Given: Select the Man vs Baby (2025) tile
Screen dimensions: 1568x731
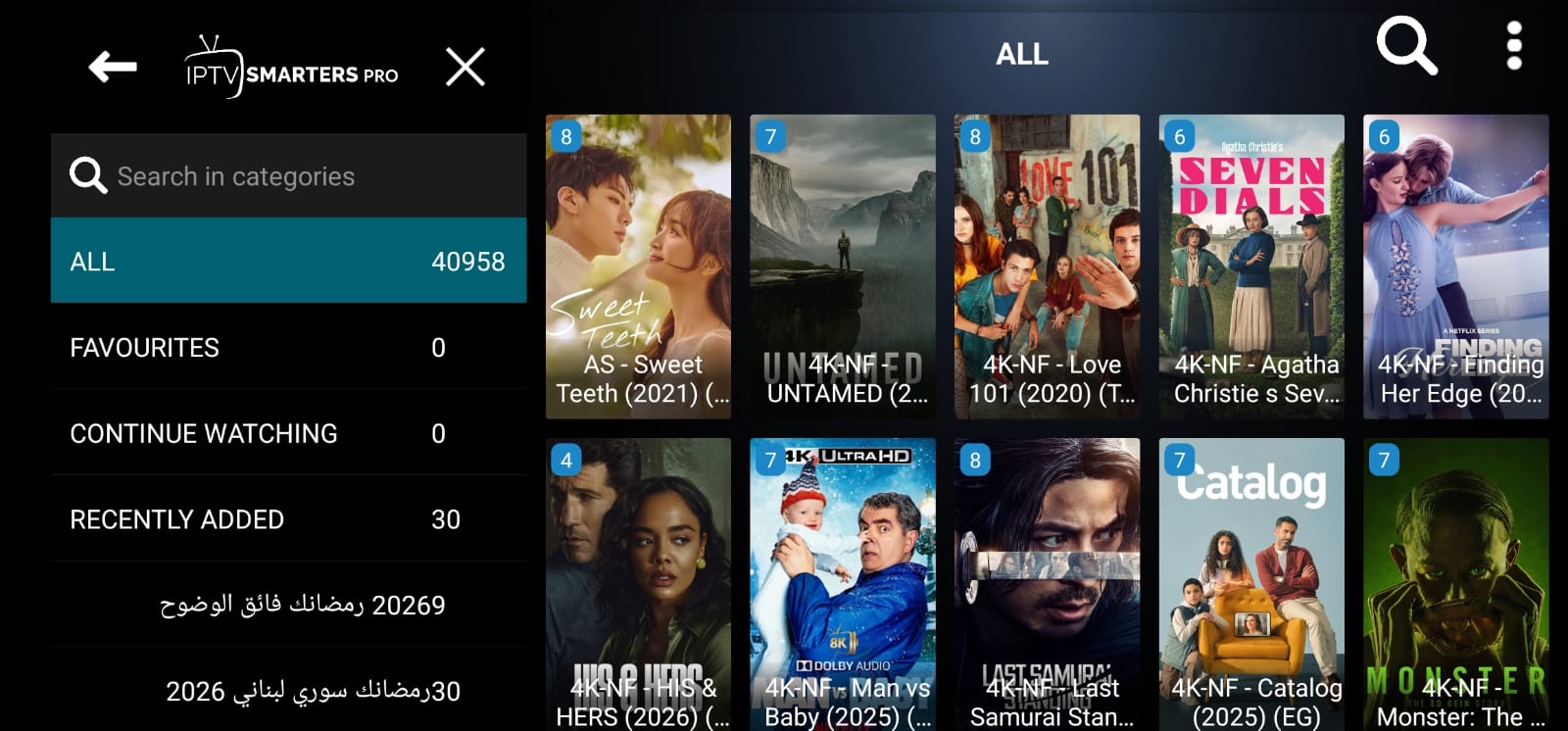Looking at the screenshot, I should (x=843, y=584).
